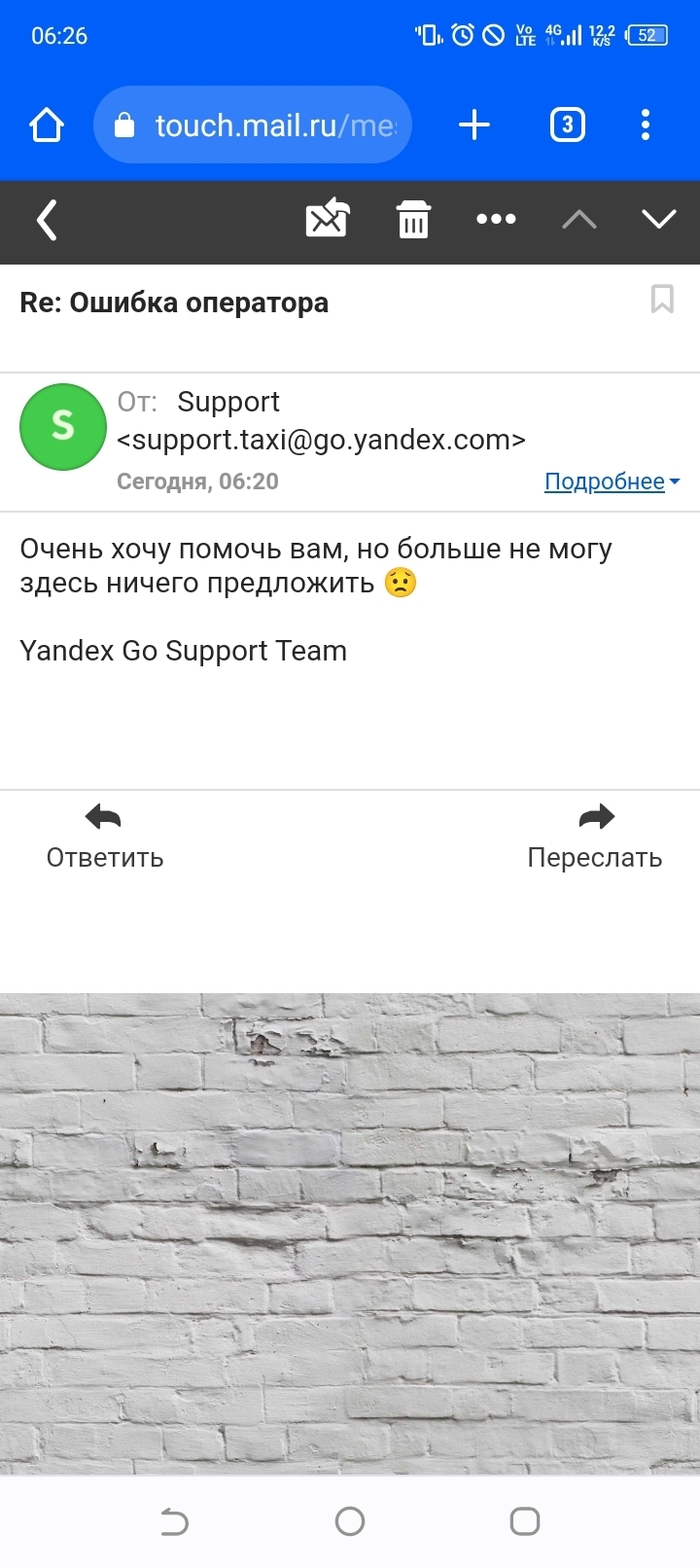Go back to the inbox list
The width and height of the screenshot is (700, 1568).
click(47, 220)
